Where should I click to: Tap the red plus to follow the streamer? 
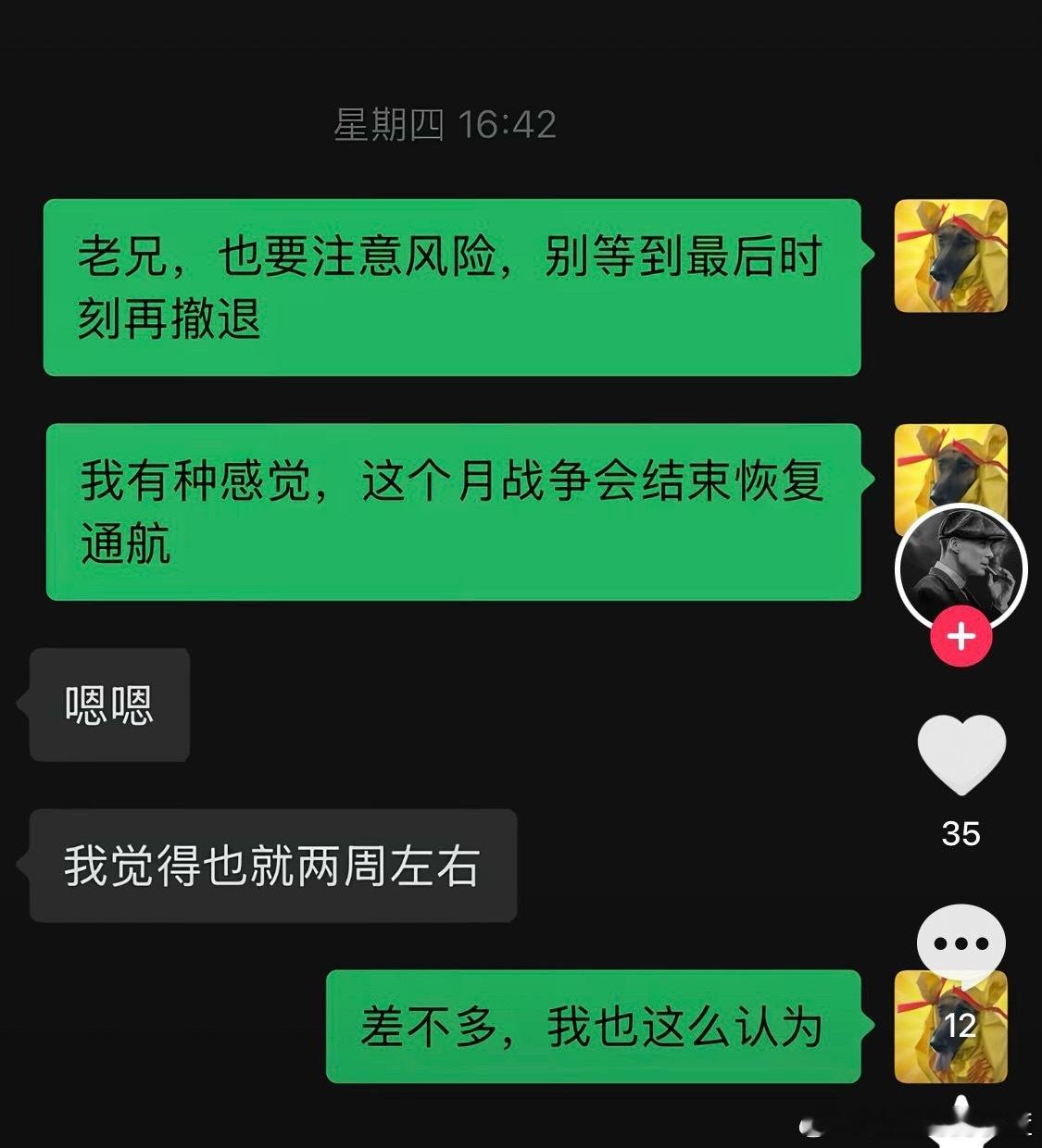pyautogui.click(x=962, y=635)
